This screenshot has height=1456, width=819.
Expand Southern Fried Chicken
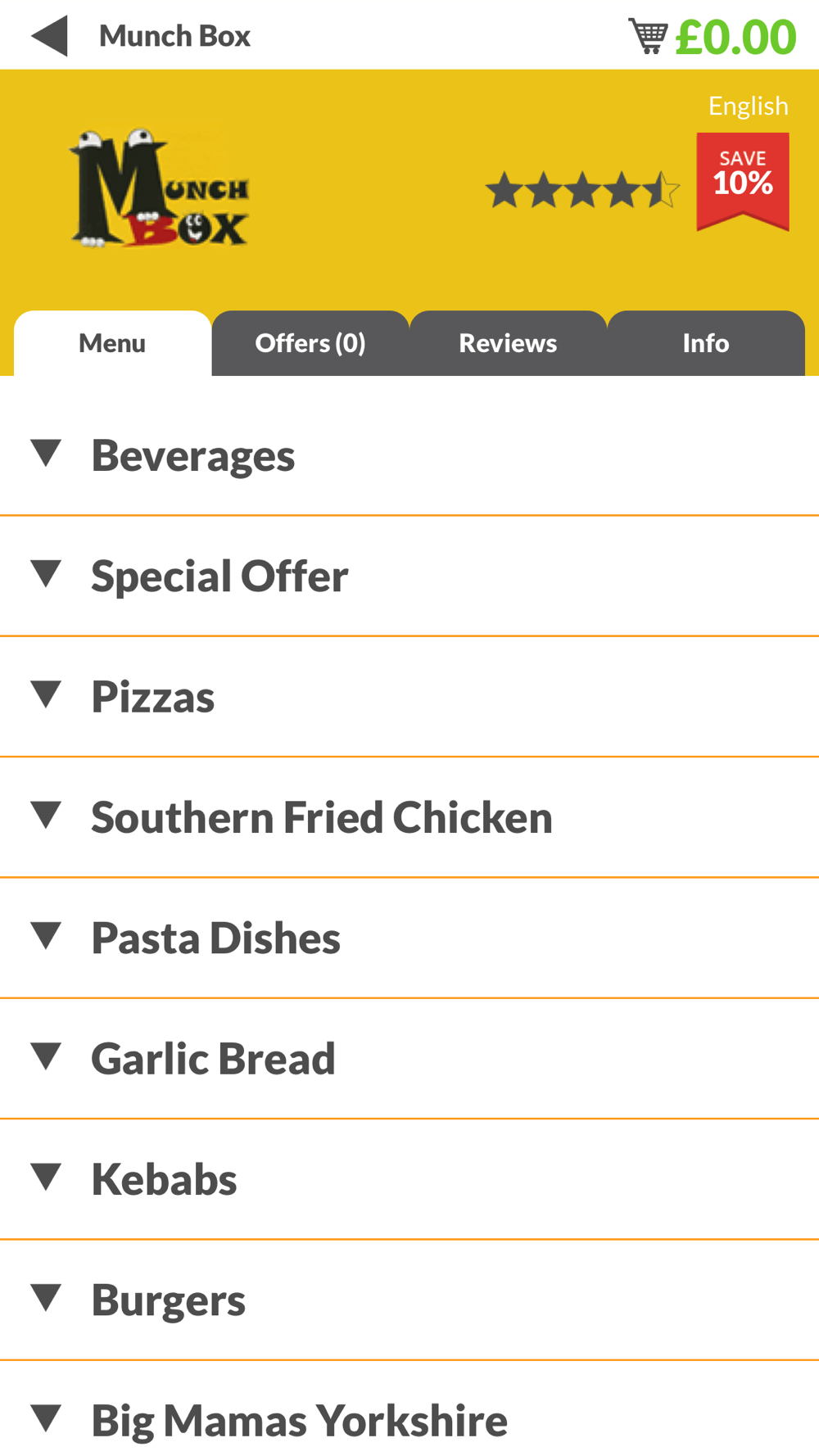click(x=409, y=817)
